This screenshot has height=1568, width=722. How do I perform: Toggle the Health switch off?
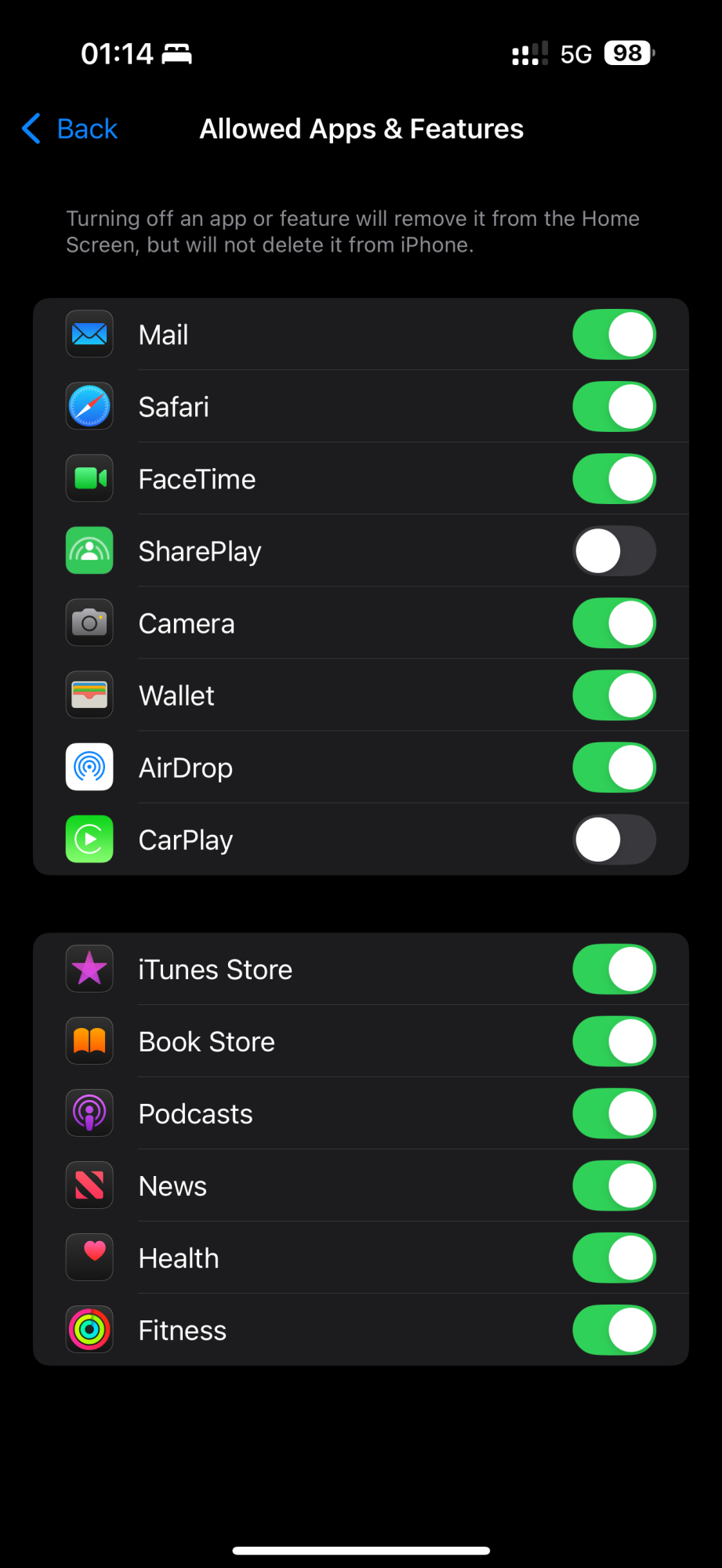614,1258
